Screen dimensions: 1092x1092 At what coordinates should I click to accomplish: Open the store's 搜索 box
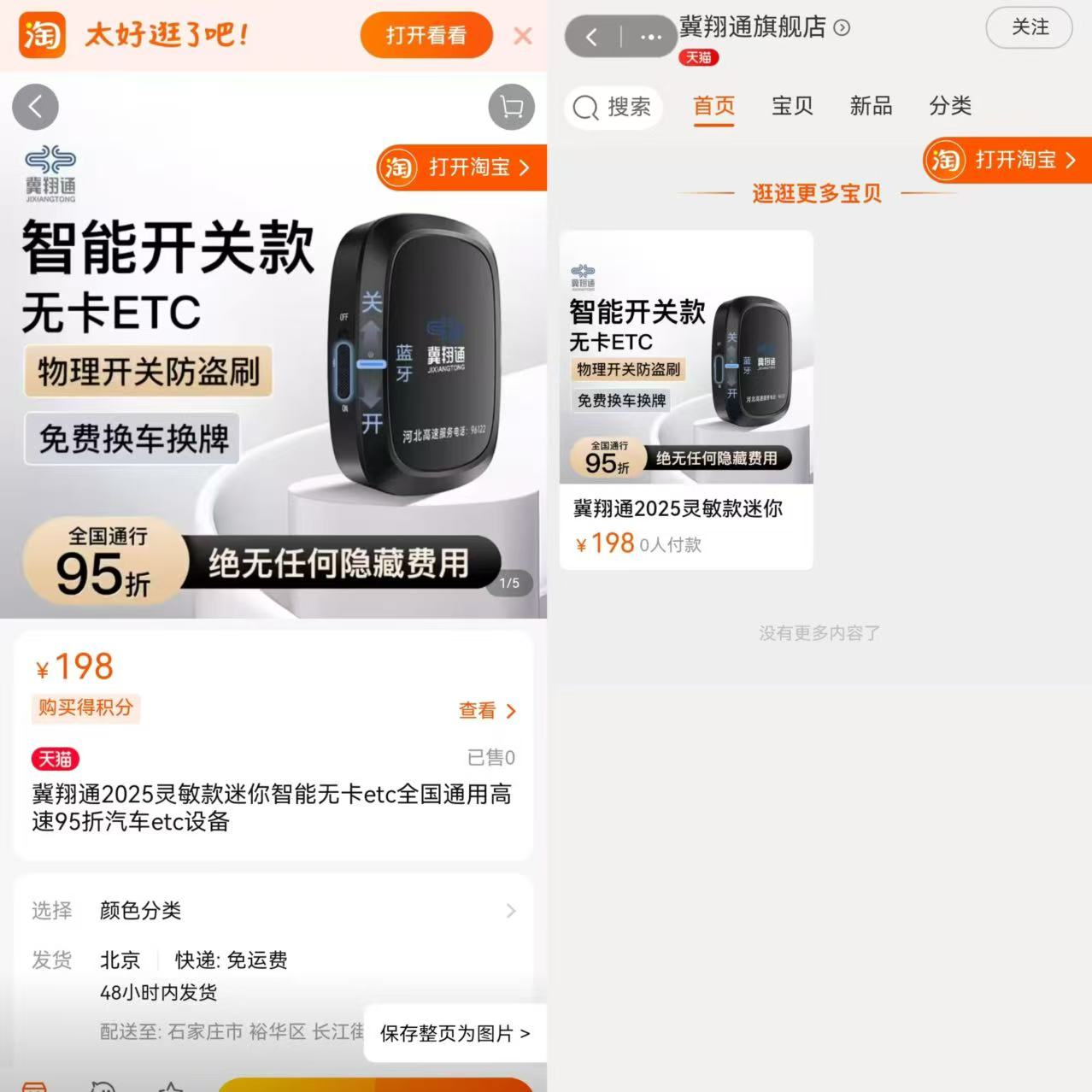(613, 107)
